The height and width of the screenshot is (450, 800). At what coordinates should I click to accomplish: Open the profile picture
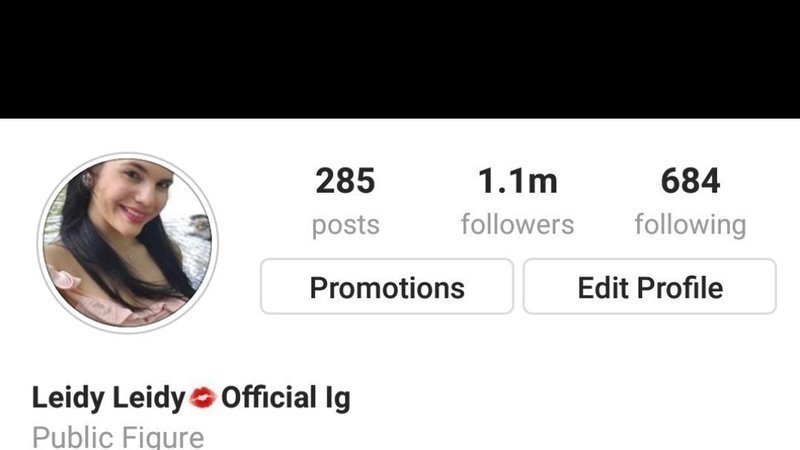point(127,242)
